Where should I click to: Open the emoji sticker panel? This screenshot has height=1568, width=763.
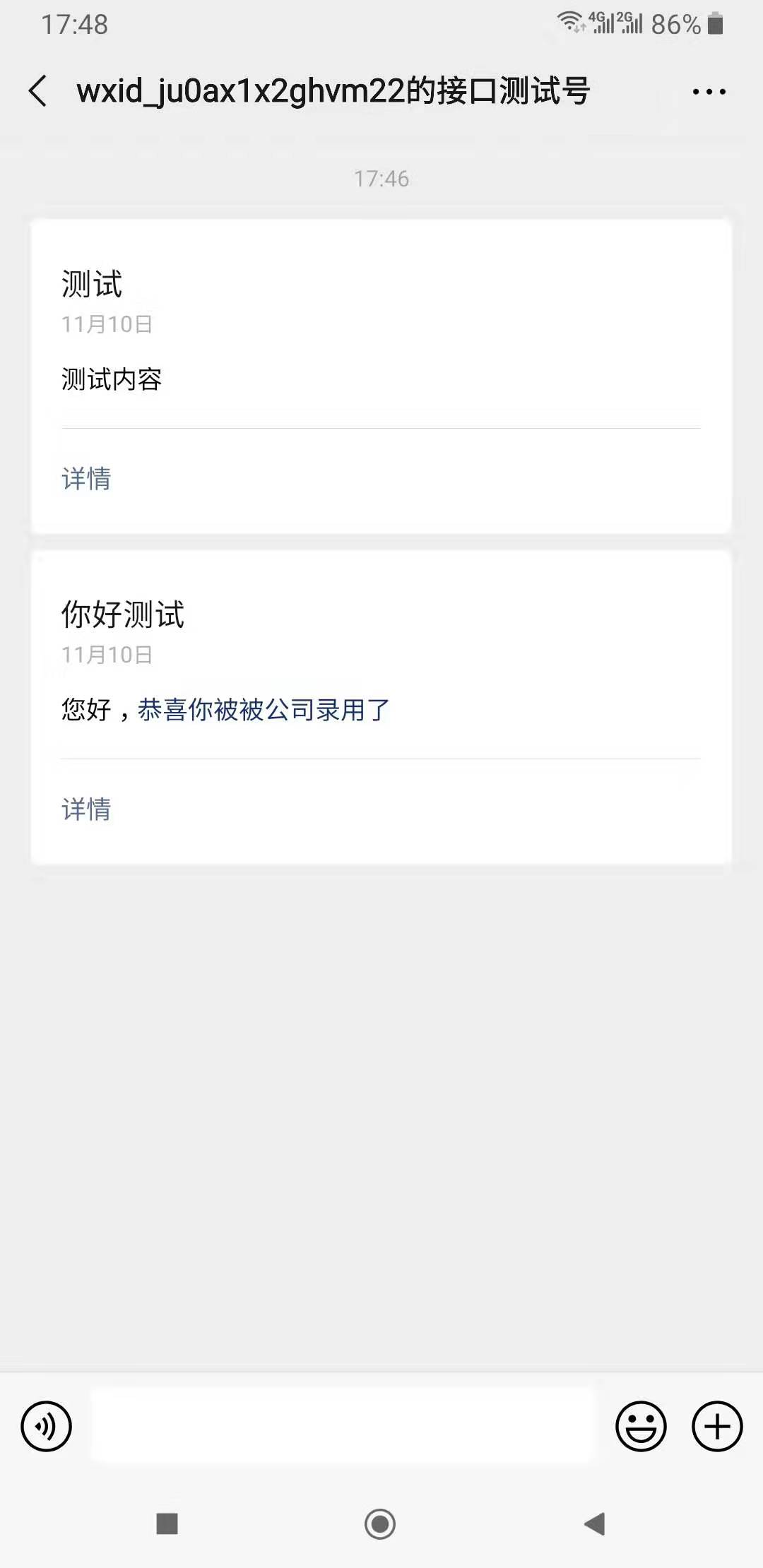pyautogui.click(x=641, y=1426)
